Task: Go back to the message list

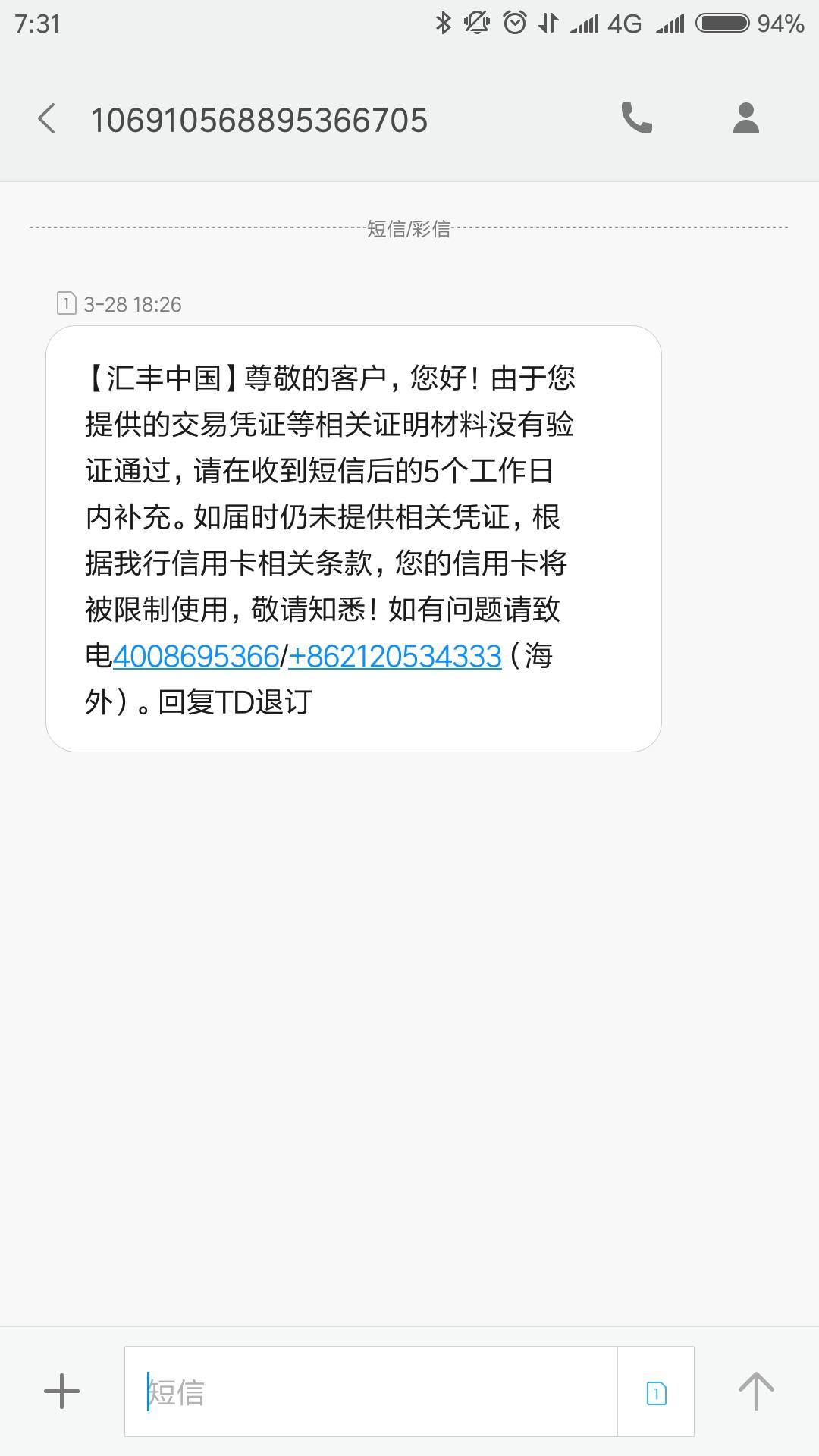Action: tap(47, 119)
